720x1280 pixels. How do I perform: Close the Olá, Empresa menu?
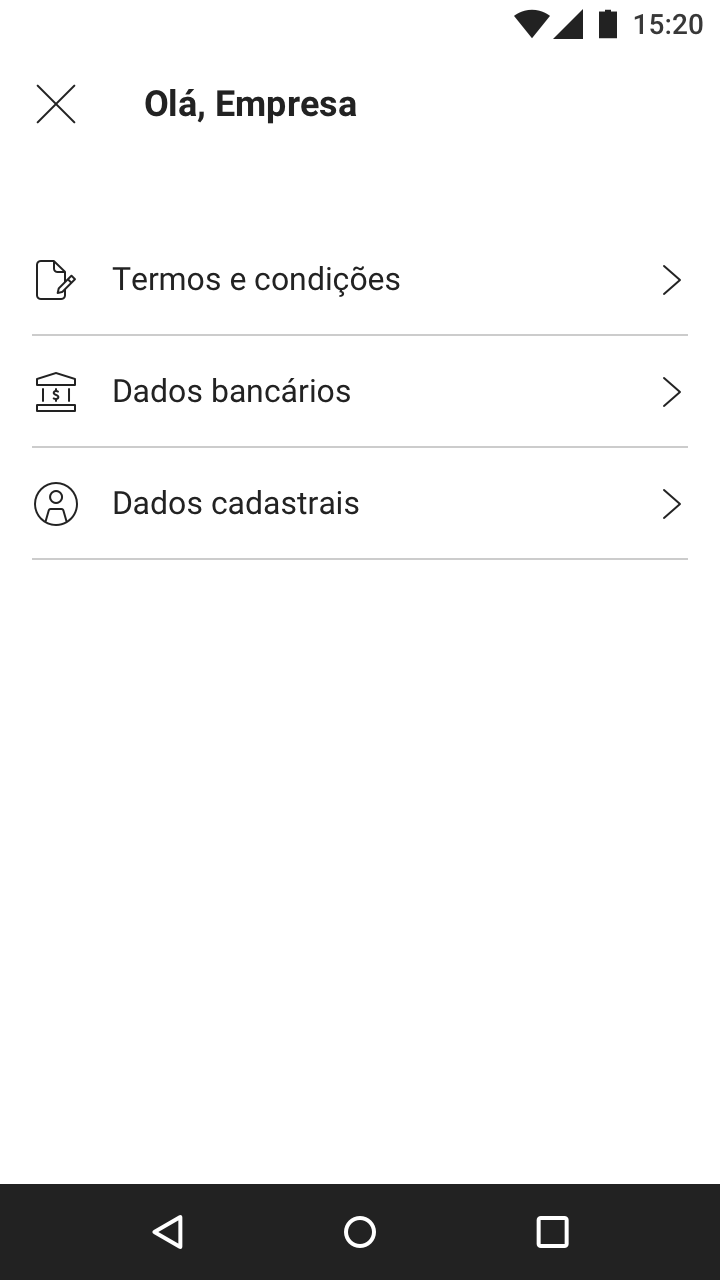(x=56, y=104)
